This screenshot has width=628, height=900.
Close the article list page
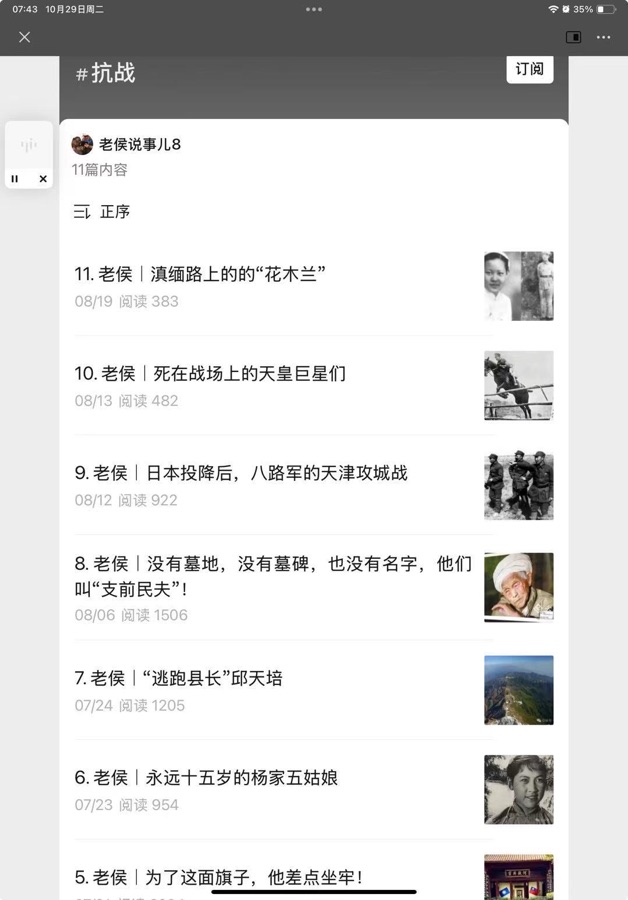pos(25,37)
